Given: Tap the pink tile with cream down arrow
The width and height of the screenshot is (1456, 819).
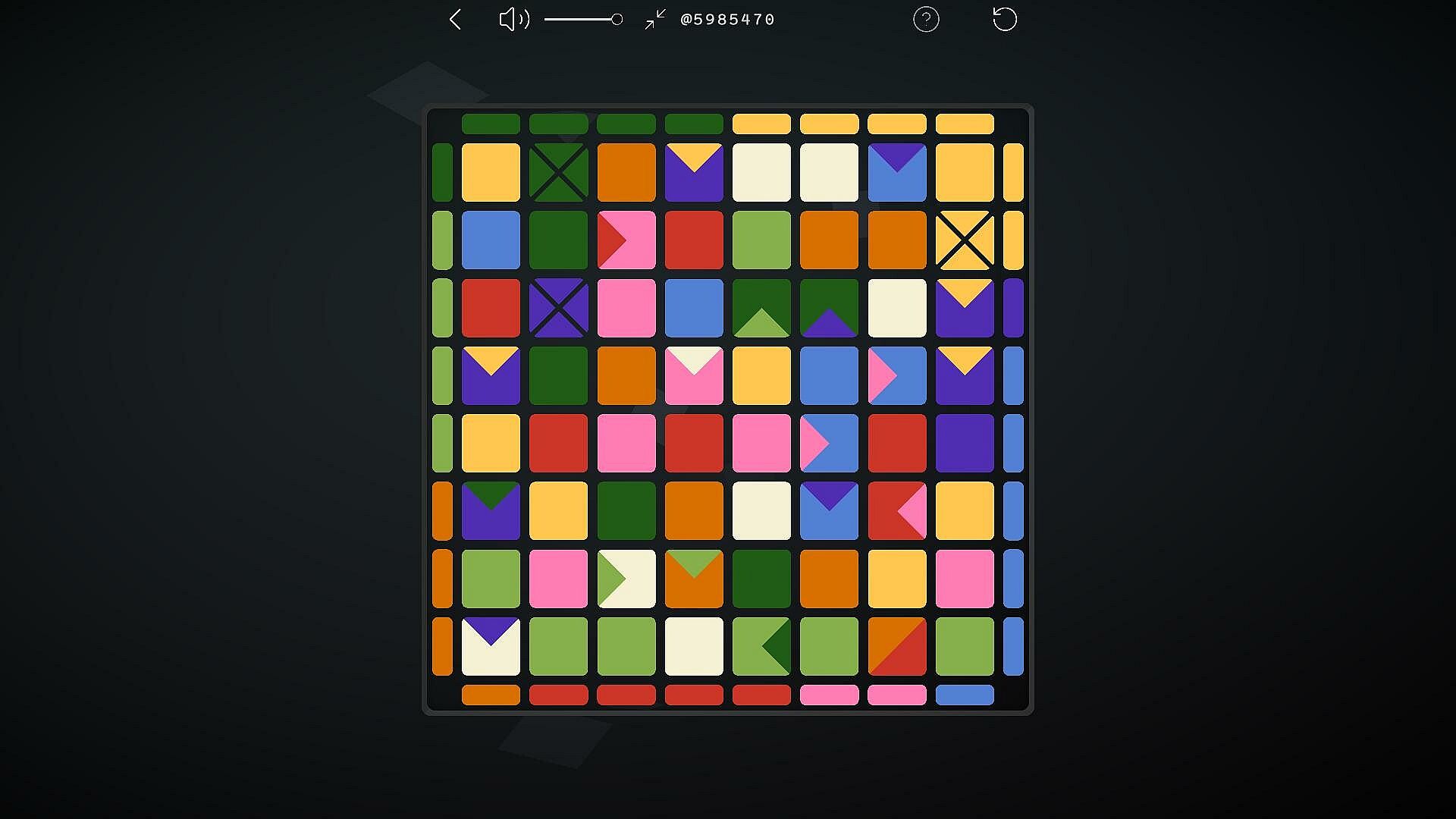Looking at the screenshot, I should click(694, 375).
